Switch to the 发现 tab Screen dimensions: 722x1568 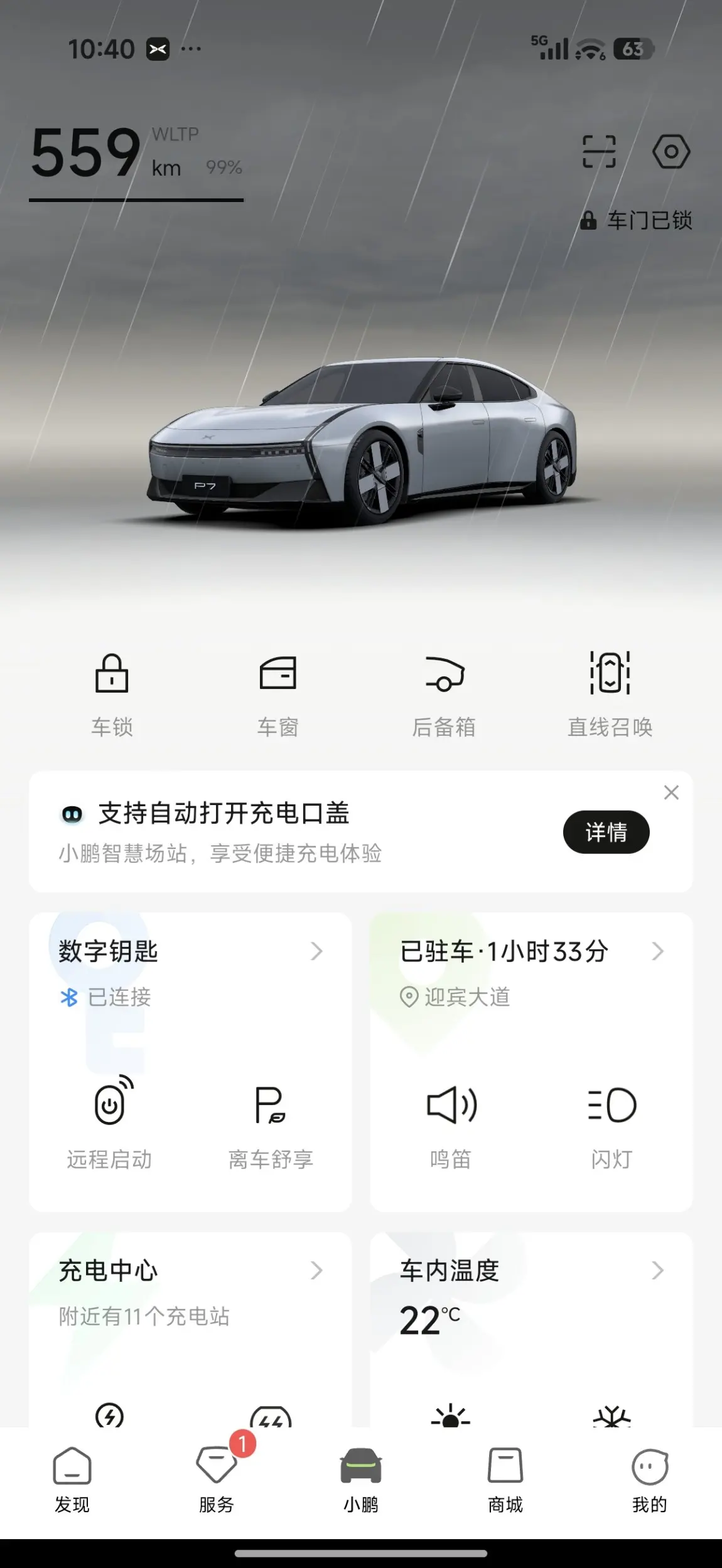(72, 1481)
